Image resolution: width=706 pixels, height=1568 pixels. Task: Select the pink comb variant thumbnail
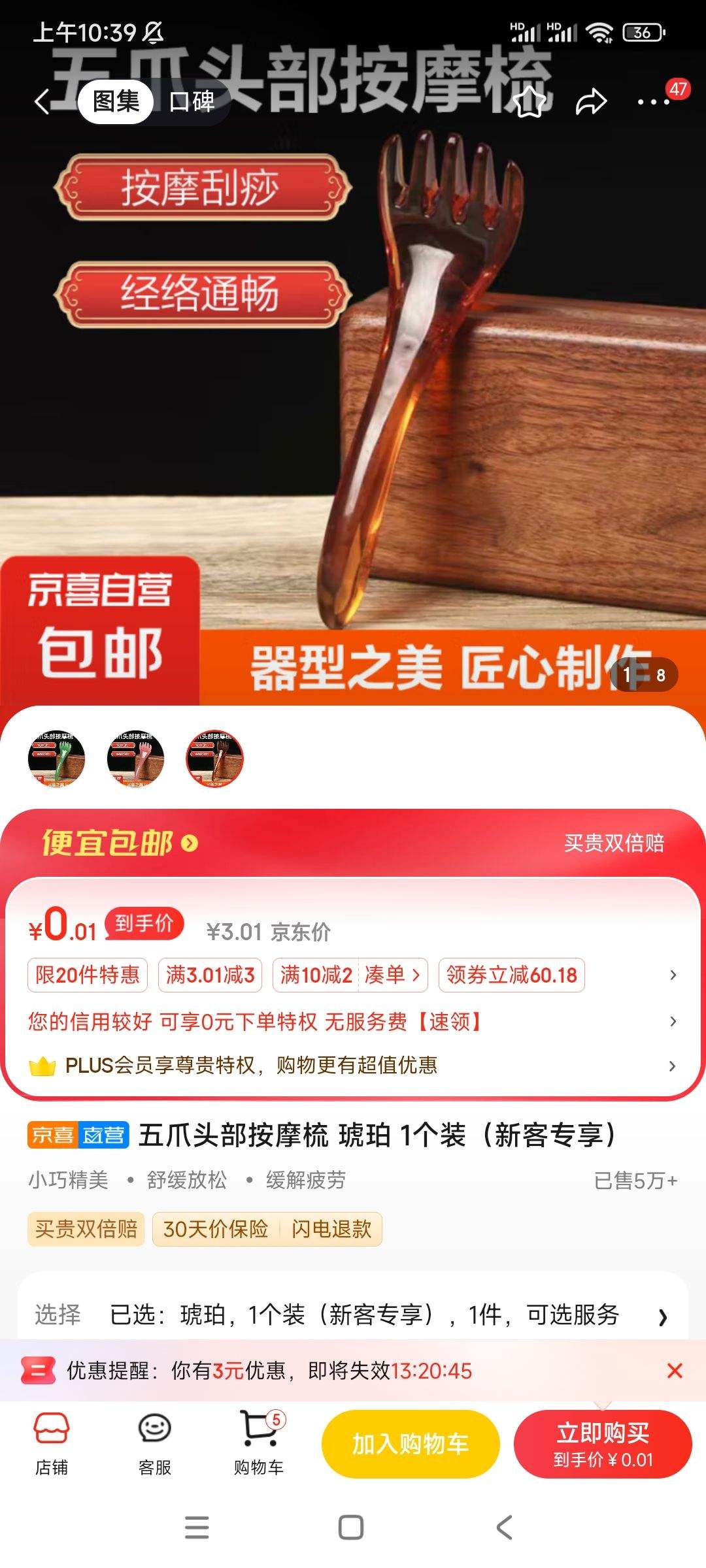135,758
